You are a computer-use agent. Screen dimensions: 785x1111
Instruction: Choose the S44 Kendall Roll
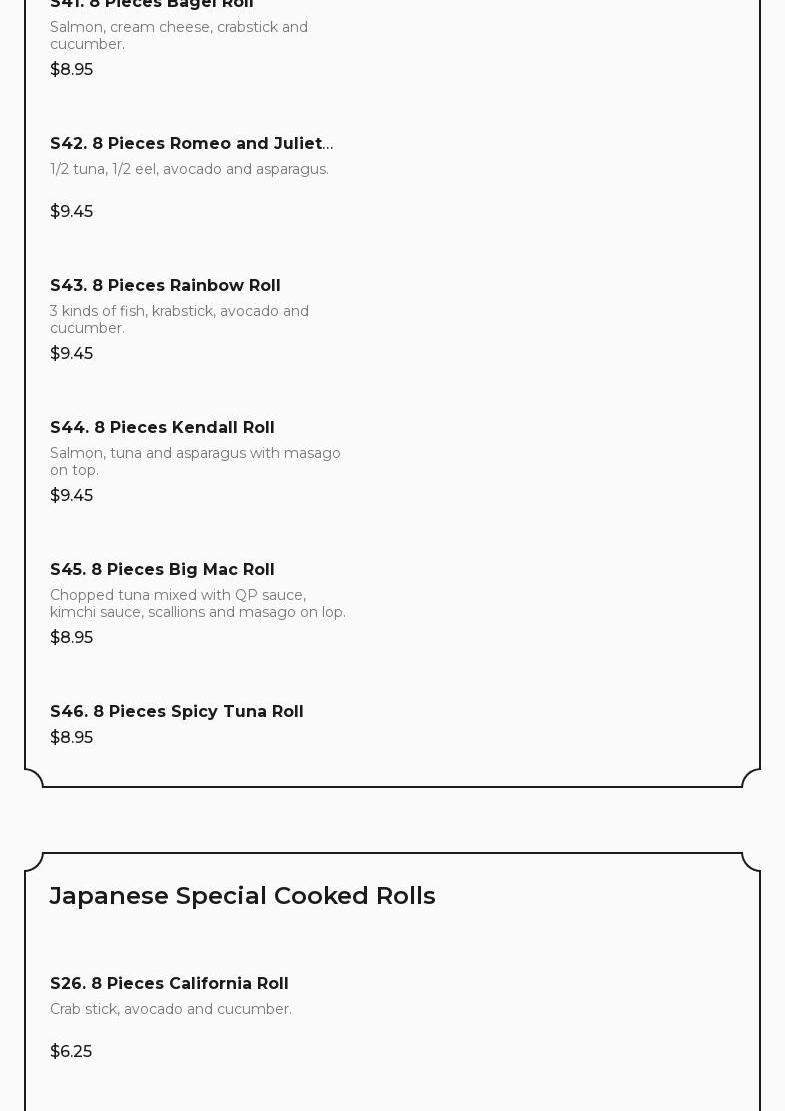tap(162, 428)
